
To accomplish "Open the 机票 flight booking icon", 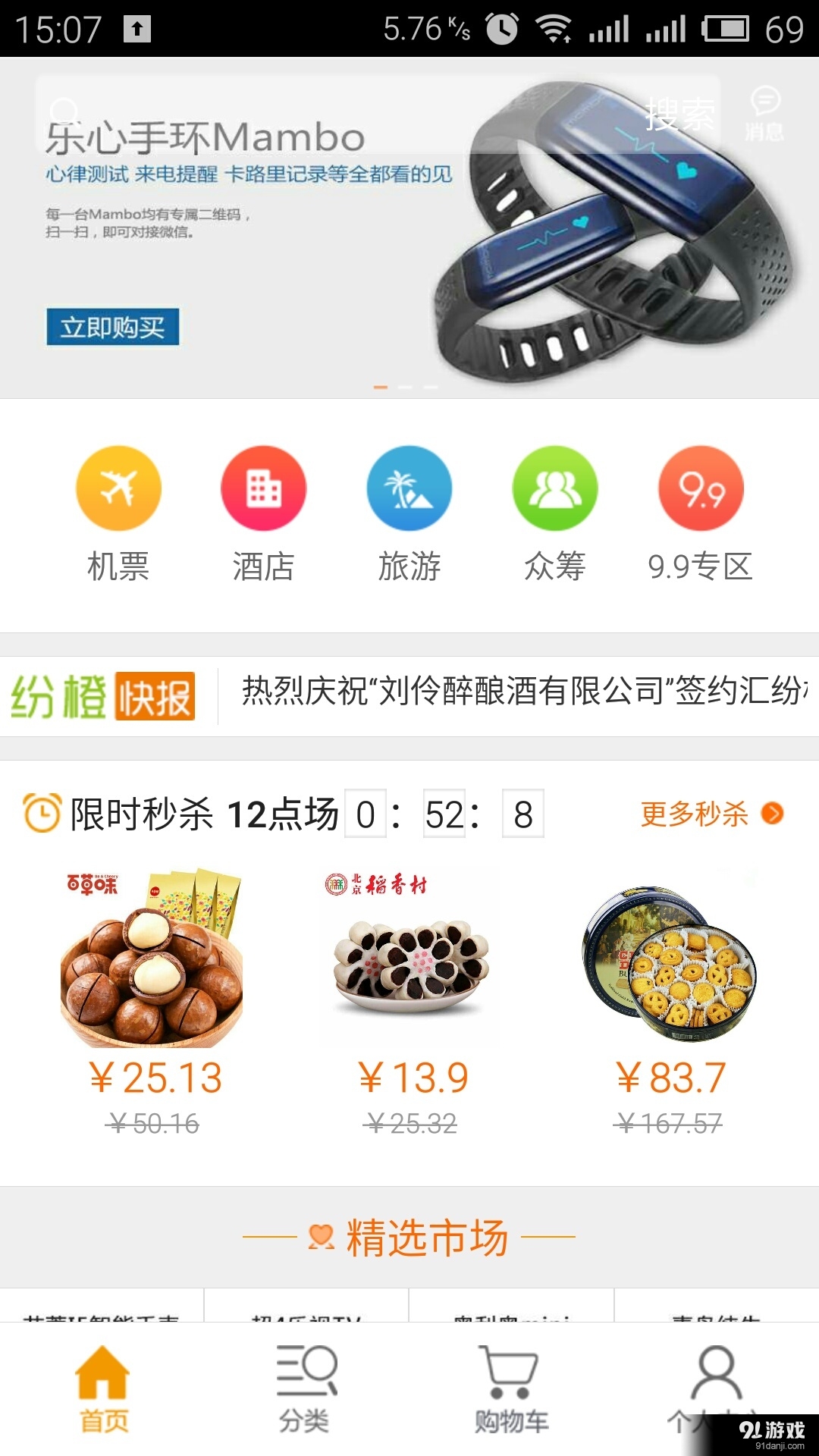I will [118, 491].
